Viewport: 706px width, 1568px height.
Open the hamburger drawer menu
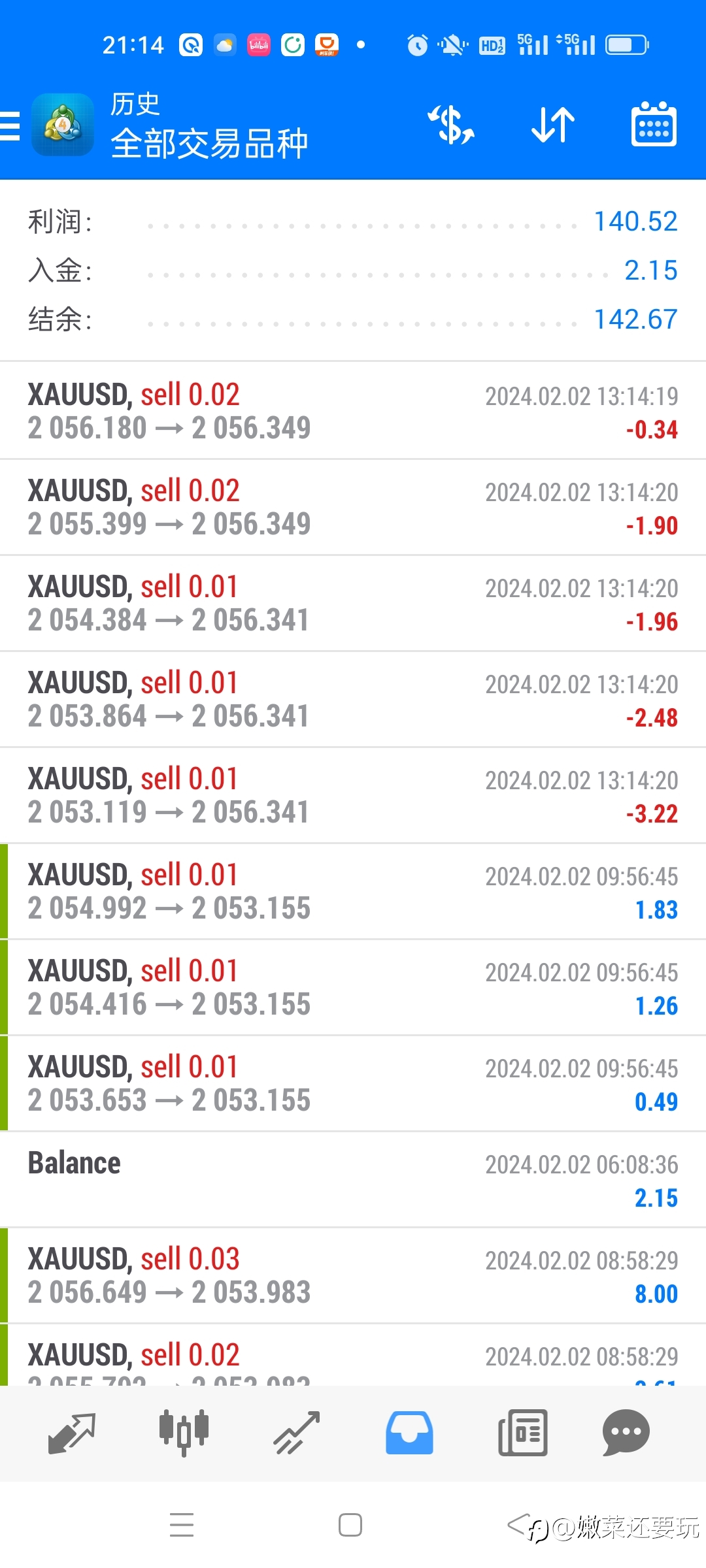(10, 125)
